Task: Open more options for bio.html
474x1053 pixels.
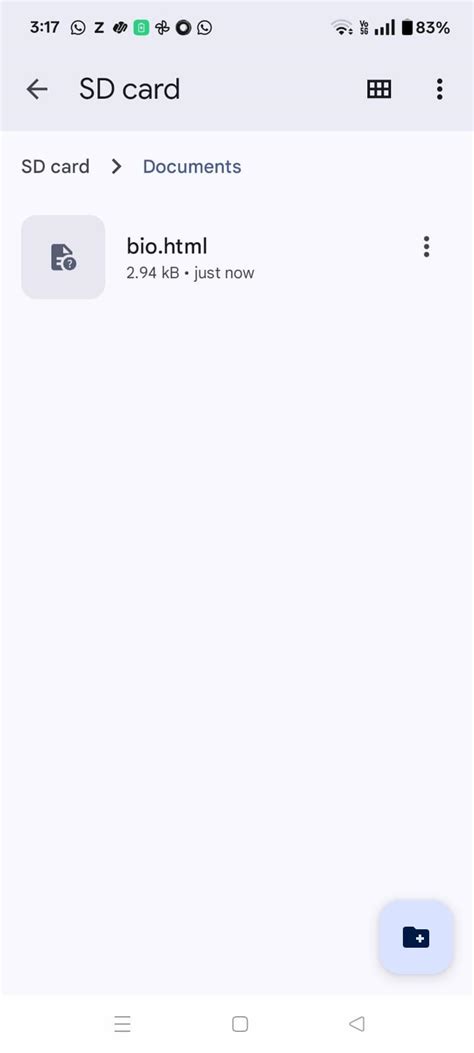Action: click(426, 247)
